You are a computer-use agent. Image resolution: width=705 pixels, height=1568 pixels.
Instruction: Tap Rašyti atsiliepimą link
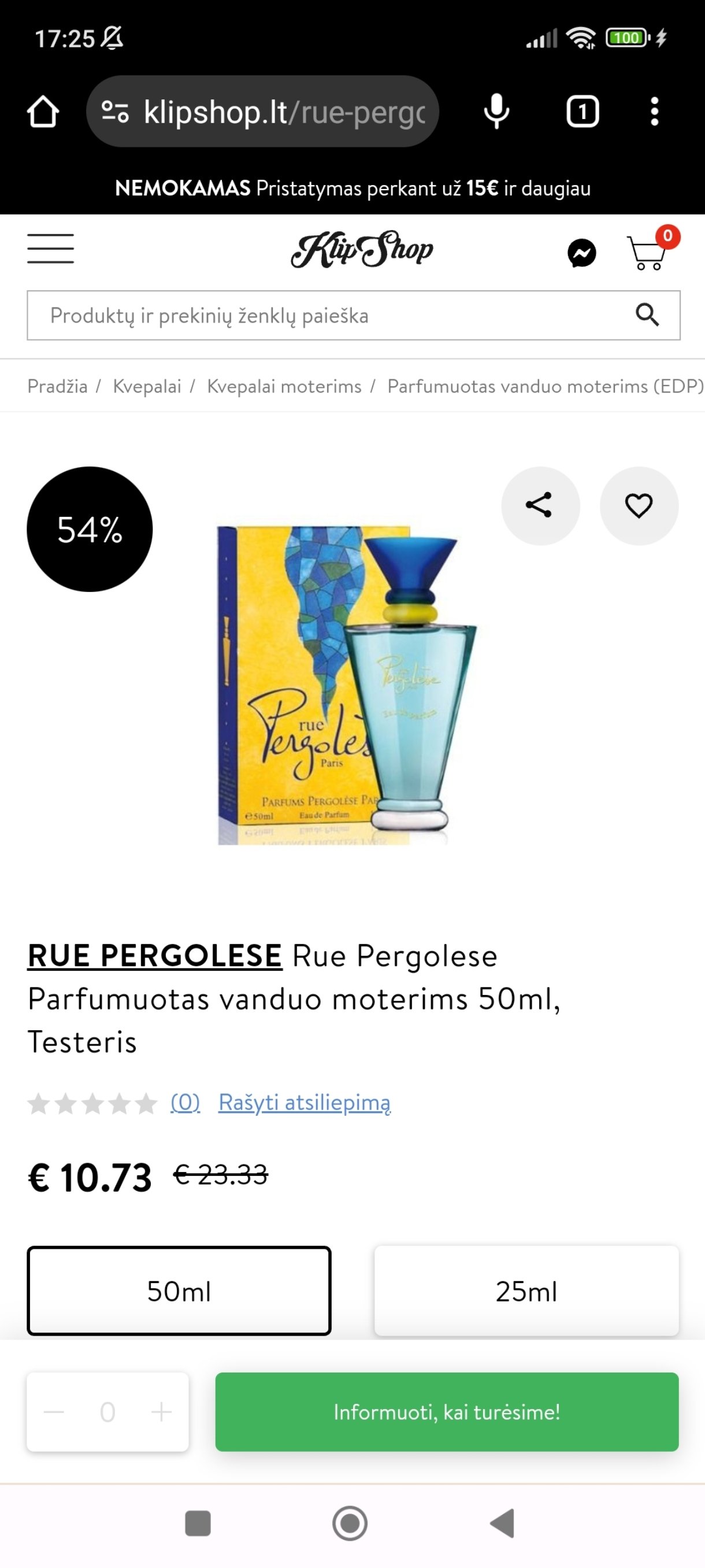(305, 1103)
